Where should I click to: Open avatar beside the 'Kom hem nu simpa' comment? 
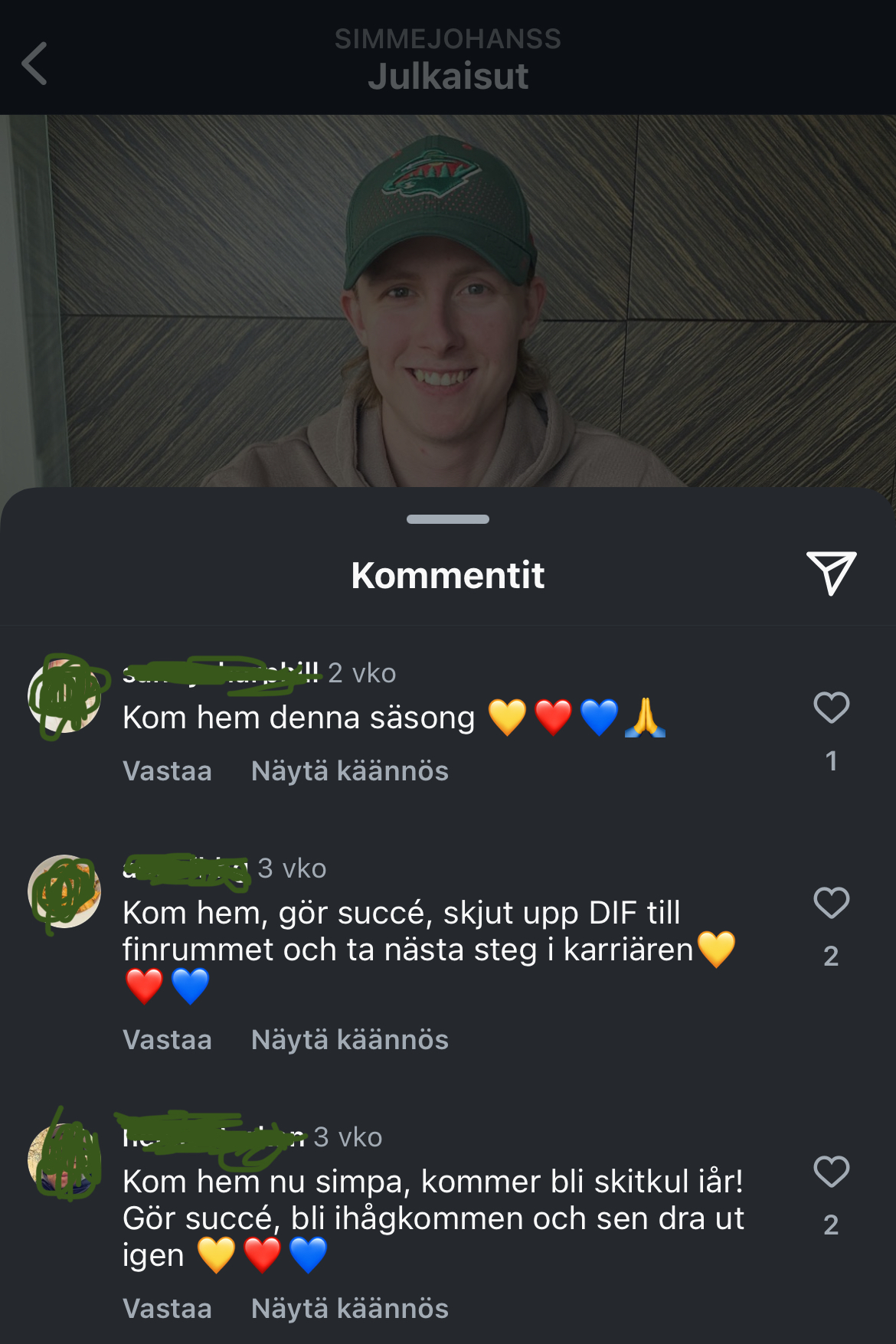(x=64, y=1159)
